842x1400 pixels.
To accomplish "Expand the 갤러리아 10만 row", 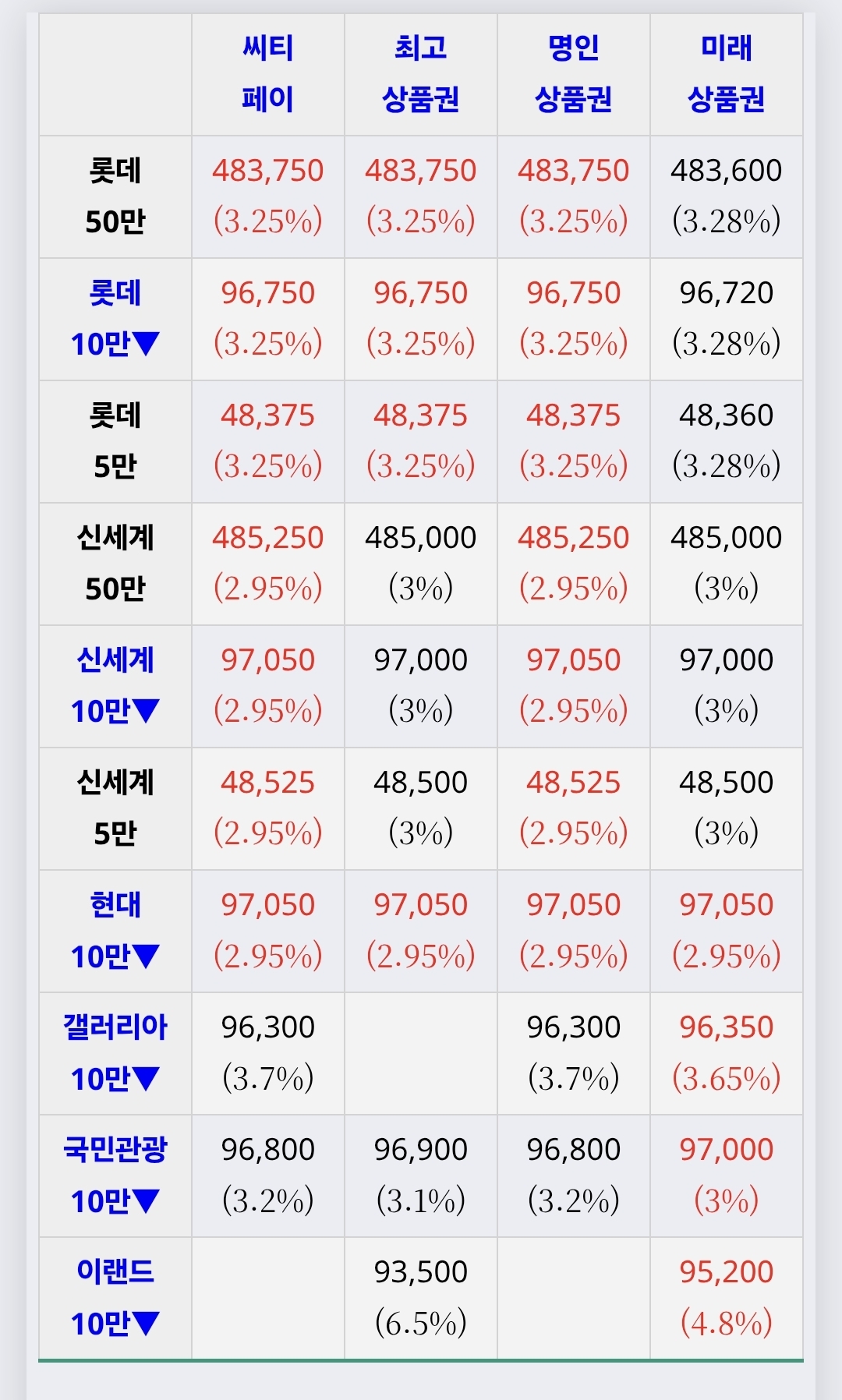I will point(115,1053).
